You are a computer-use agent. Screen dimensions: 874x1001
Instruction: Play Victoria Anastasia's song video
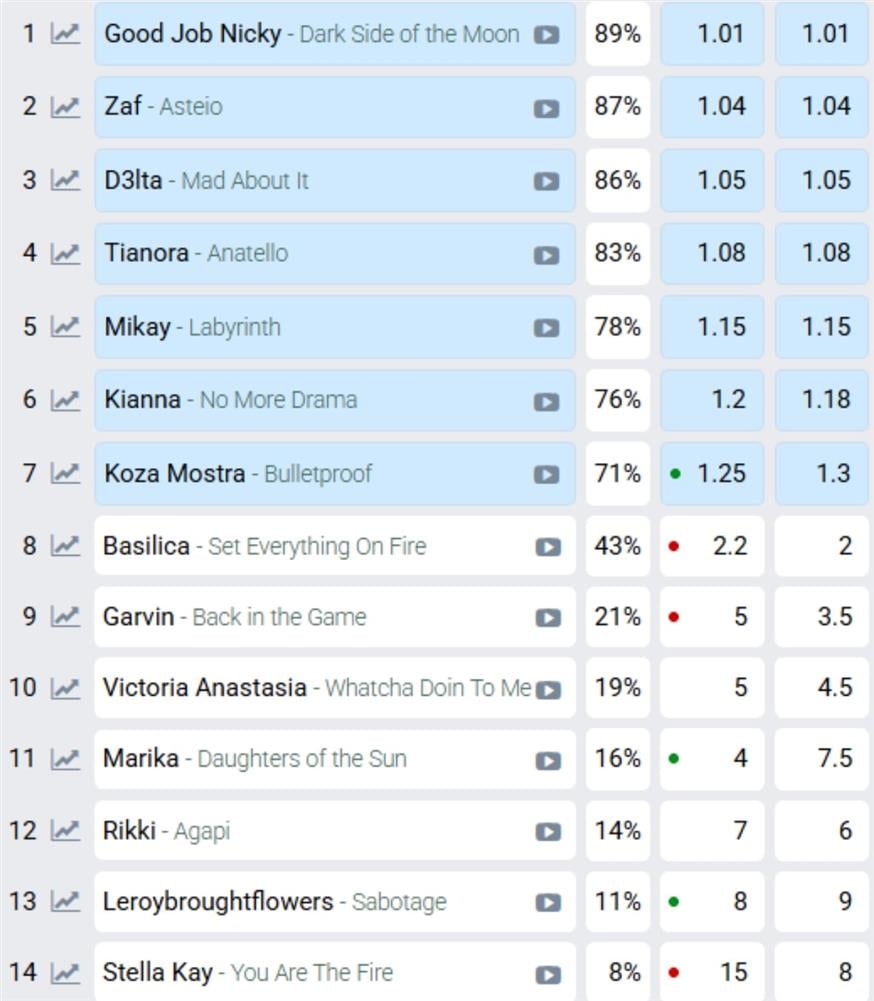548,690
